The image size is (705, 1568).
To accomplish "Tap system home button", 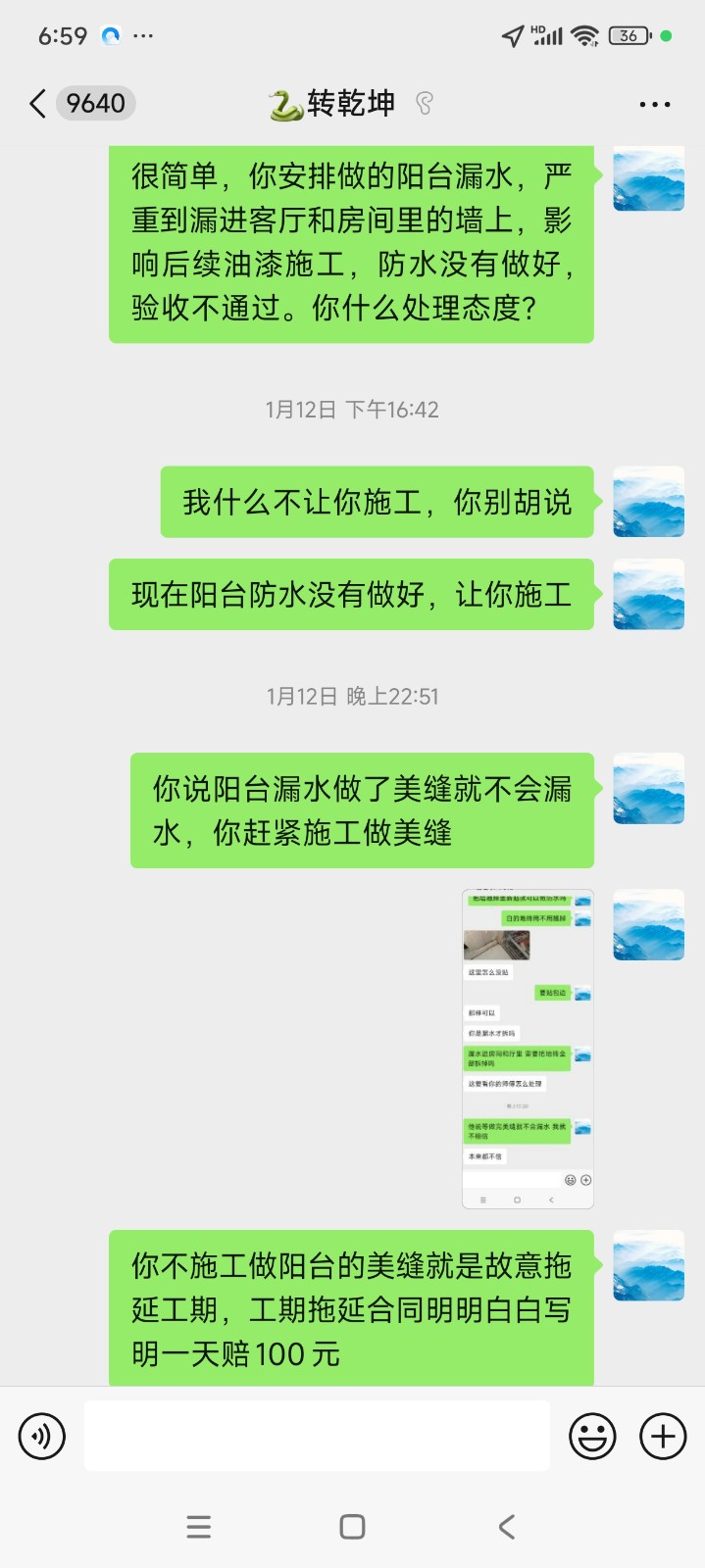I will (x=352, y=1527).
